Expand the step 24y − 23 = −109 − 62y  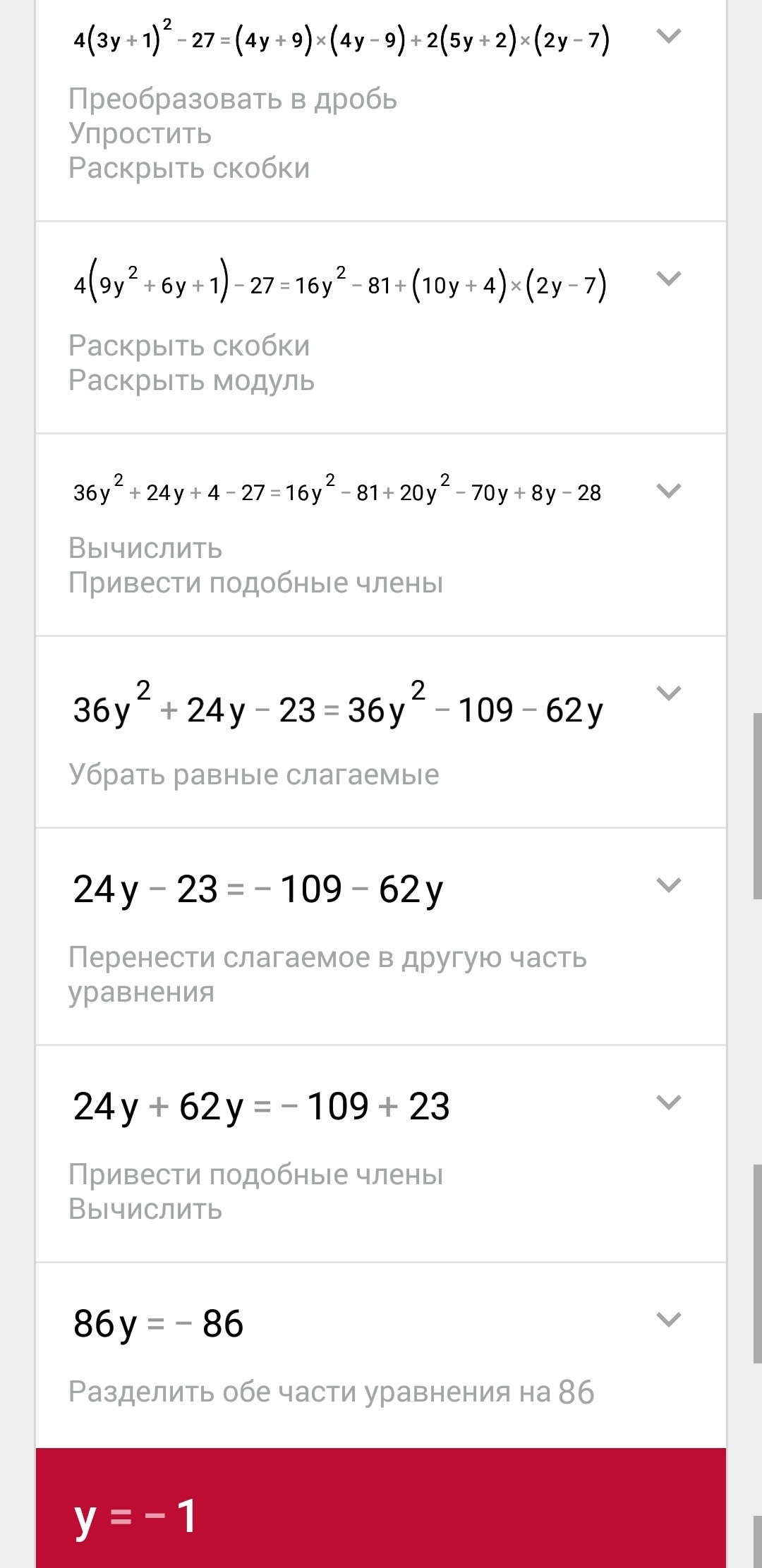click(x=668, y=885)
